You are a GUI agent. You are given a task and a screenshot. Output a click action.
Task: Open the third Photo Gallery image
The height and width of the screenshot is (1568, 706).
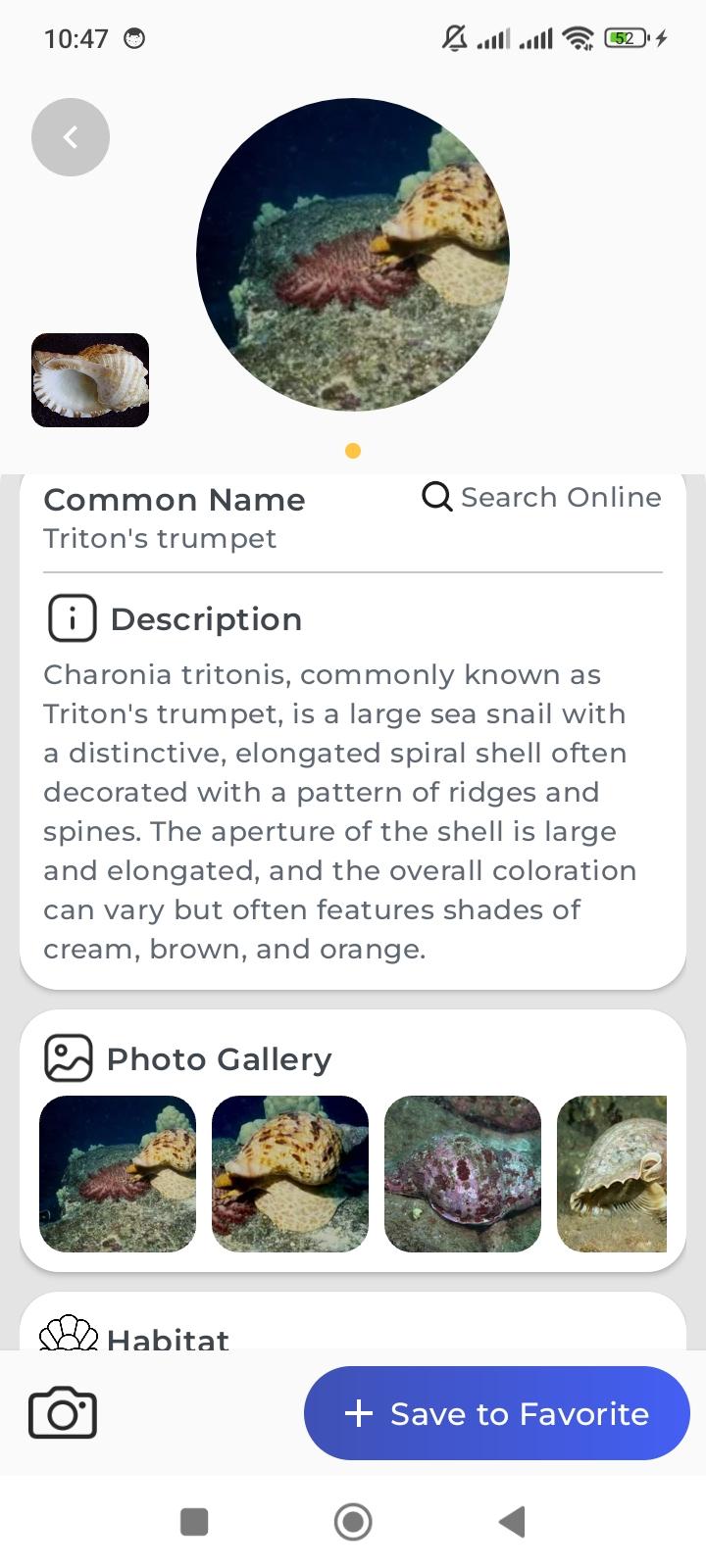click(x=463, y=1174)
